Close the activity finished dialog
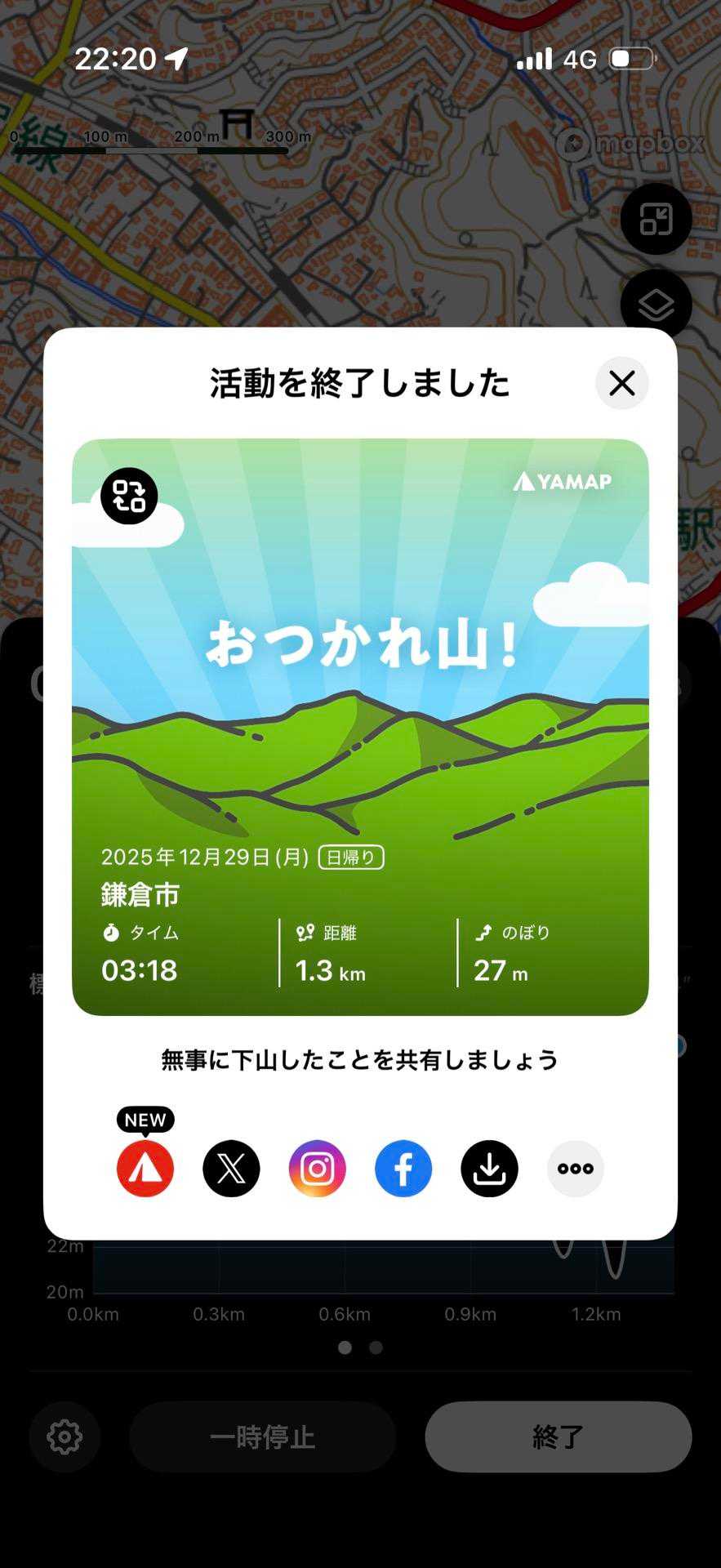Screen dimensions: 721x1568 (621, 383)
